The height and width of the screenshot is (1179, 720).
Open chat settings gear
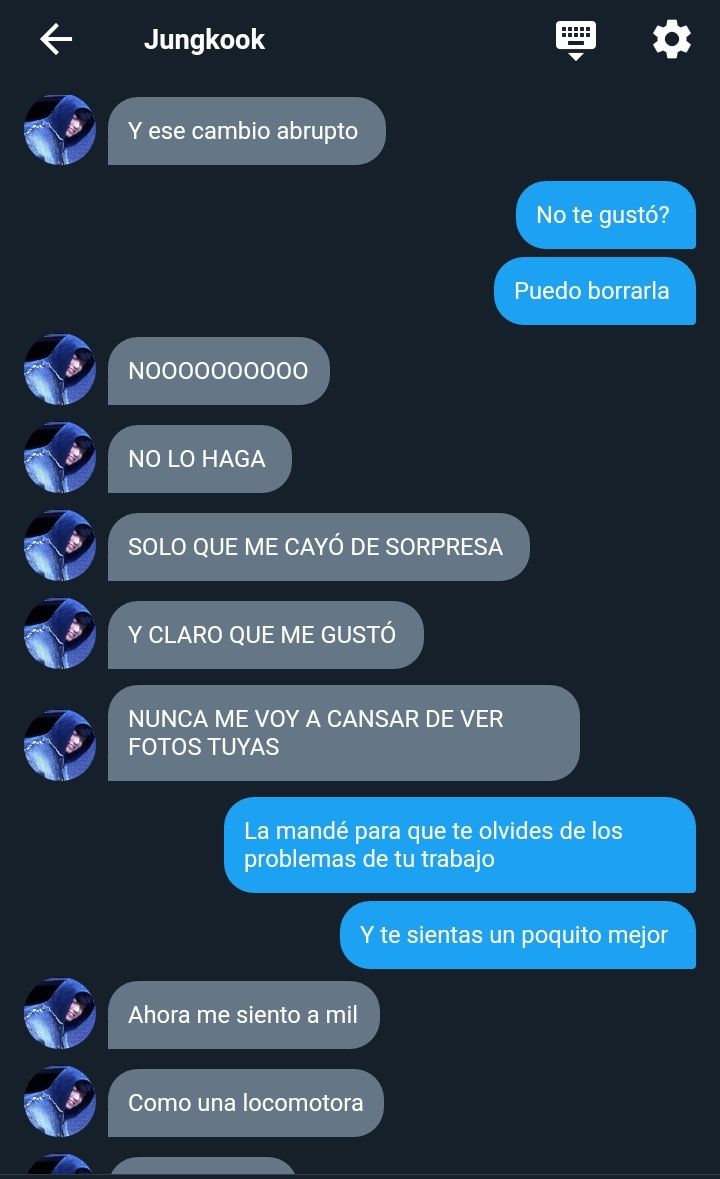tap(671, 39)
